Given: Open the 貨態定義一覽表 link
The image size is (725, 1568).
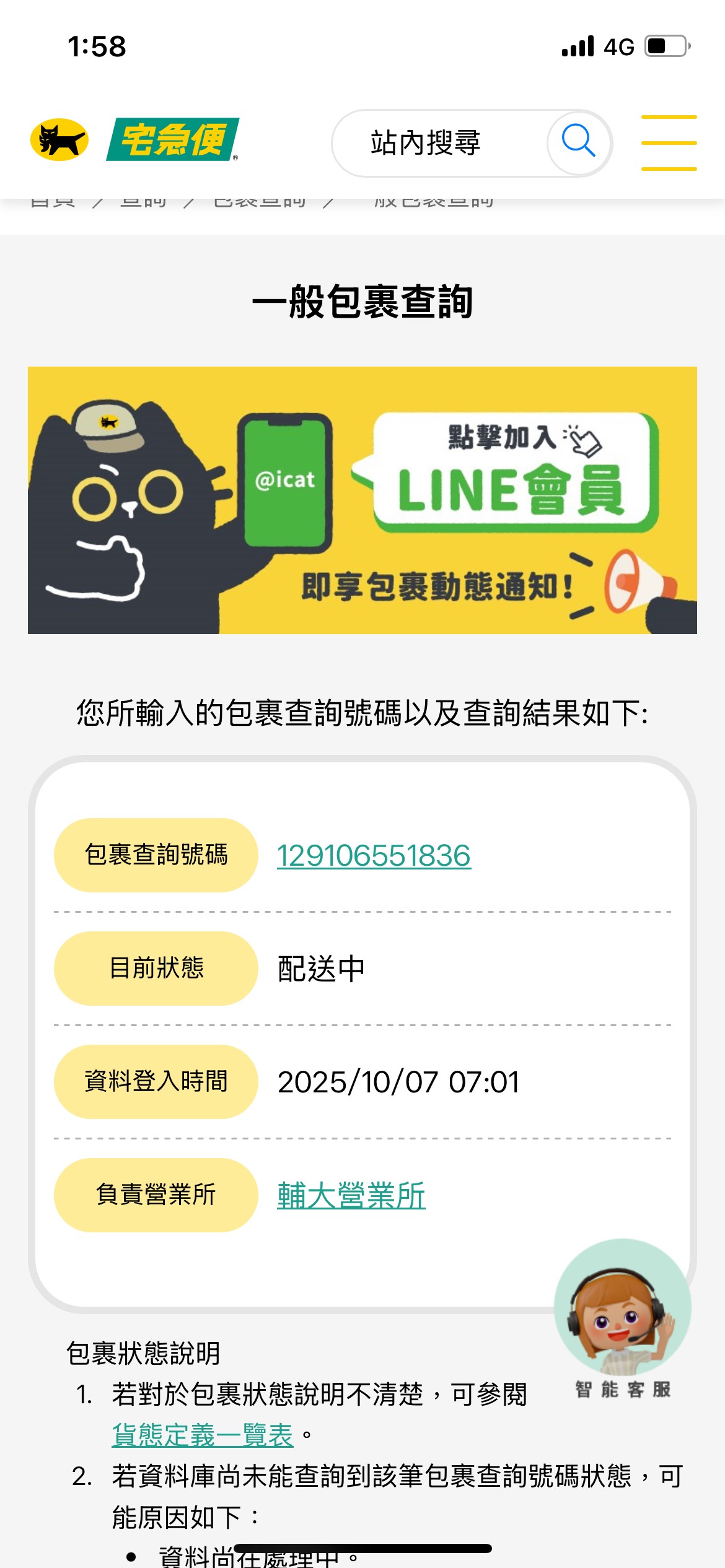Looking at the screenshot, I should click(x=202, y=1435).
